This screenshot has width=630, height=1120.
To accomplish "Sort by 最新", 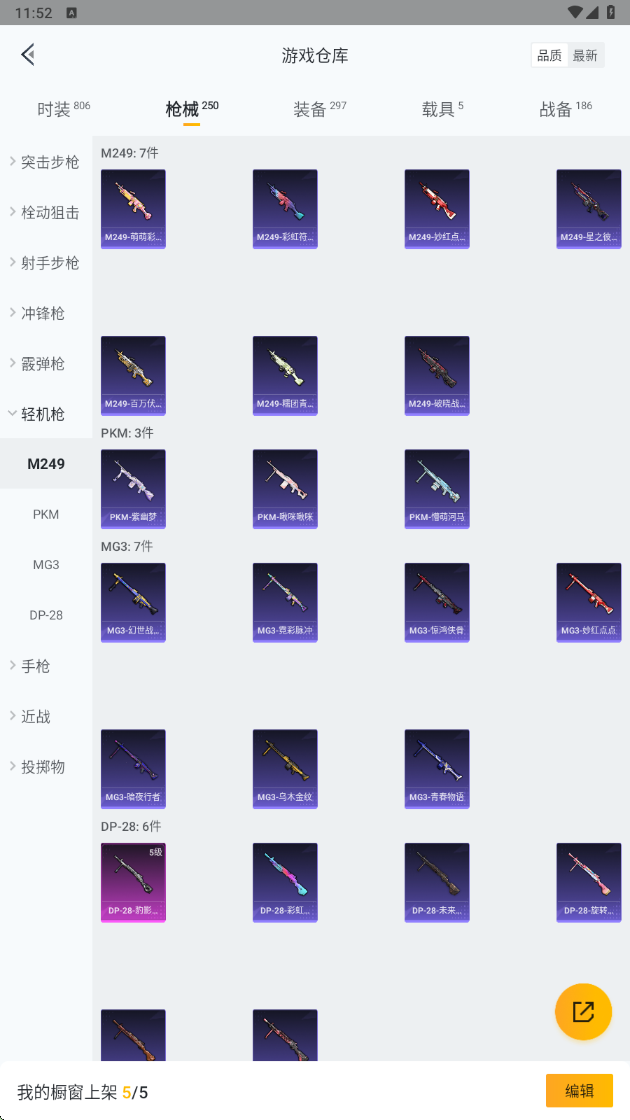I will (585, 55).
